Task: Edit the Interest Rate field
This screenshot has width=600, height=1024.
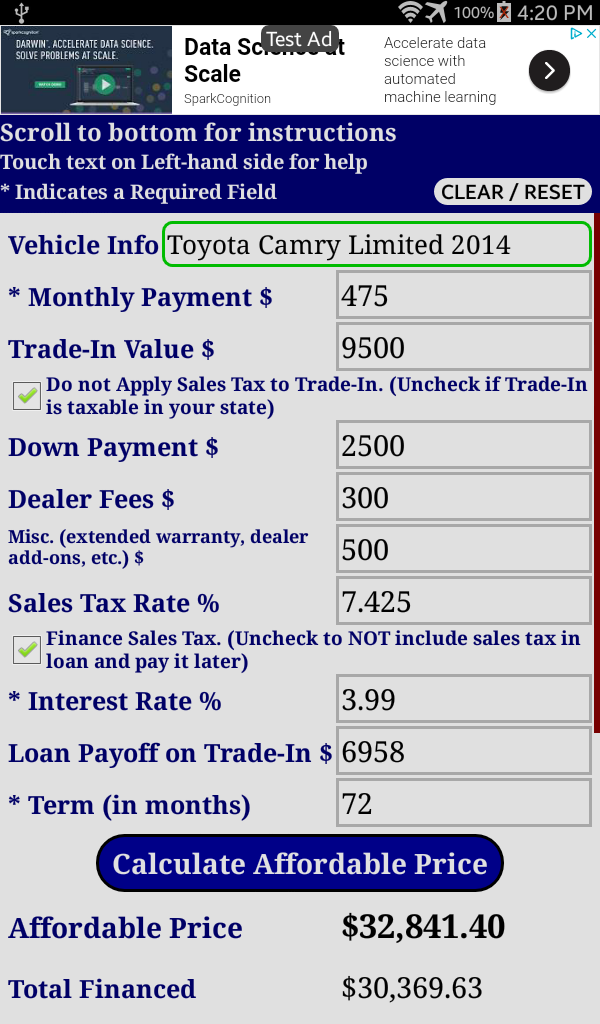Action: pos(463,701)
